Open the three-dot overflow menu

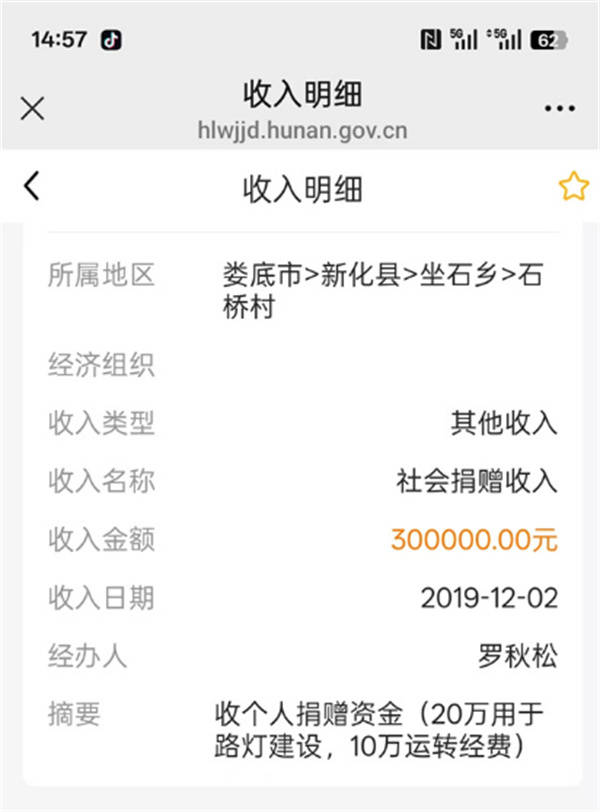click(x=560, y=108)
